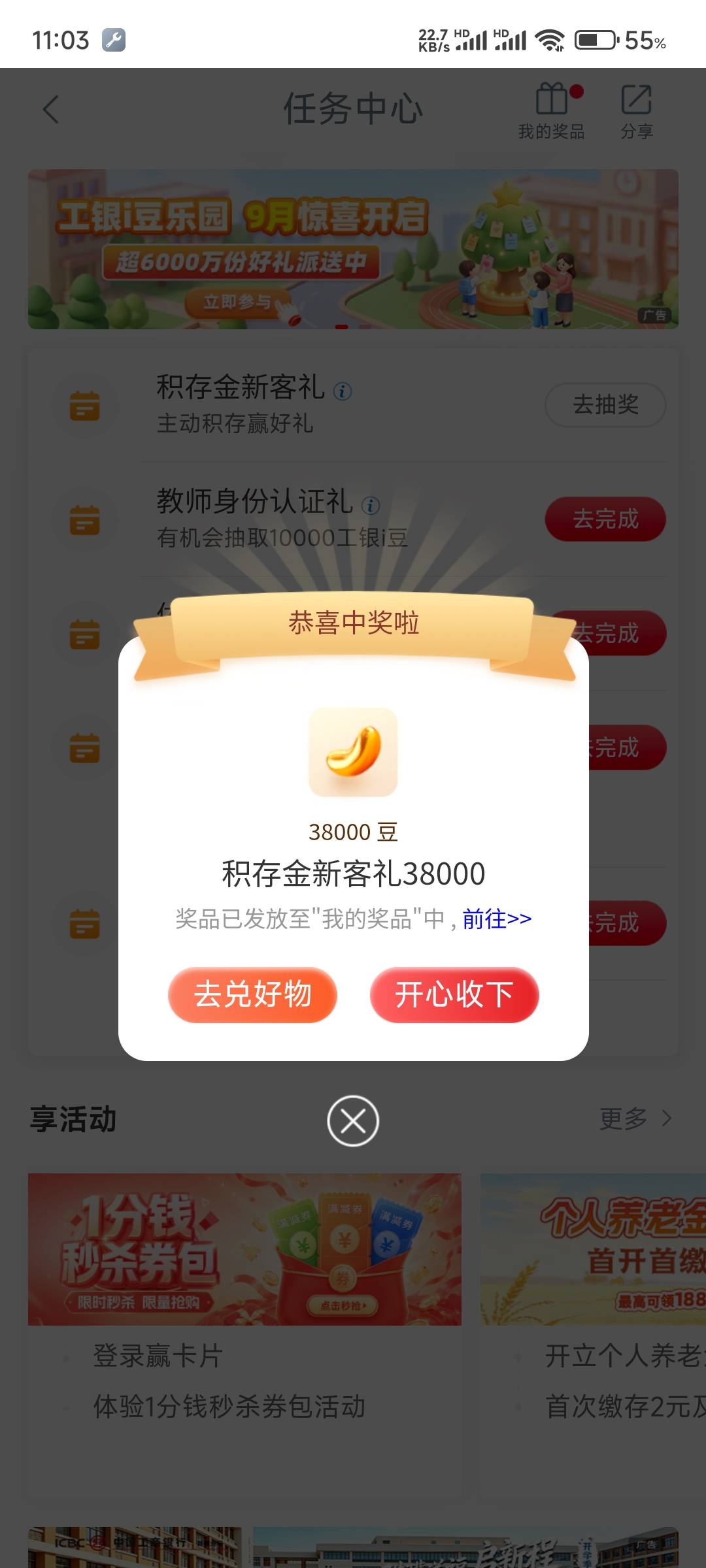Open the 前往>> link to my prizes
Screen dimensions: 706x1568
(x=497, y=919)
